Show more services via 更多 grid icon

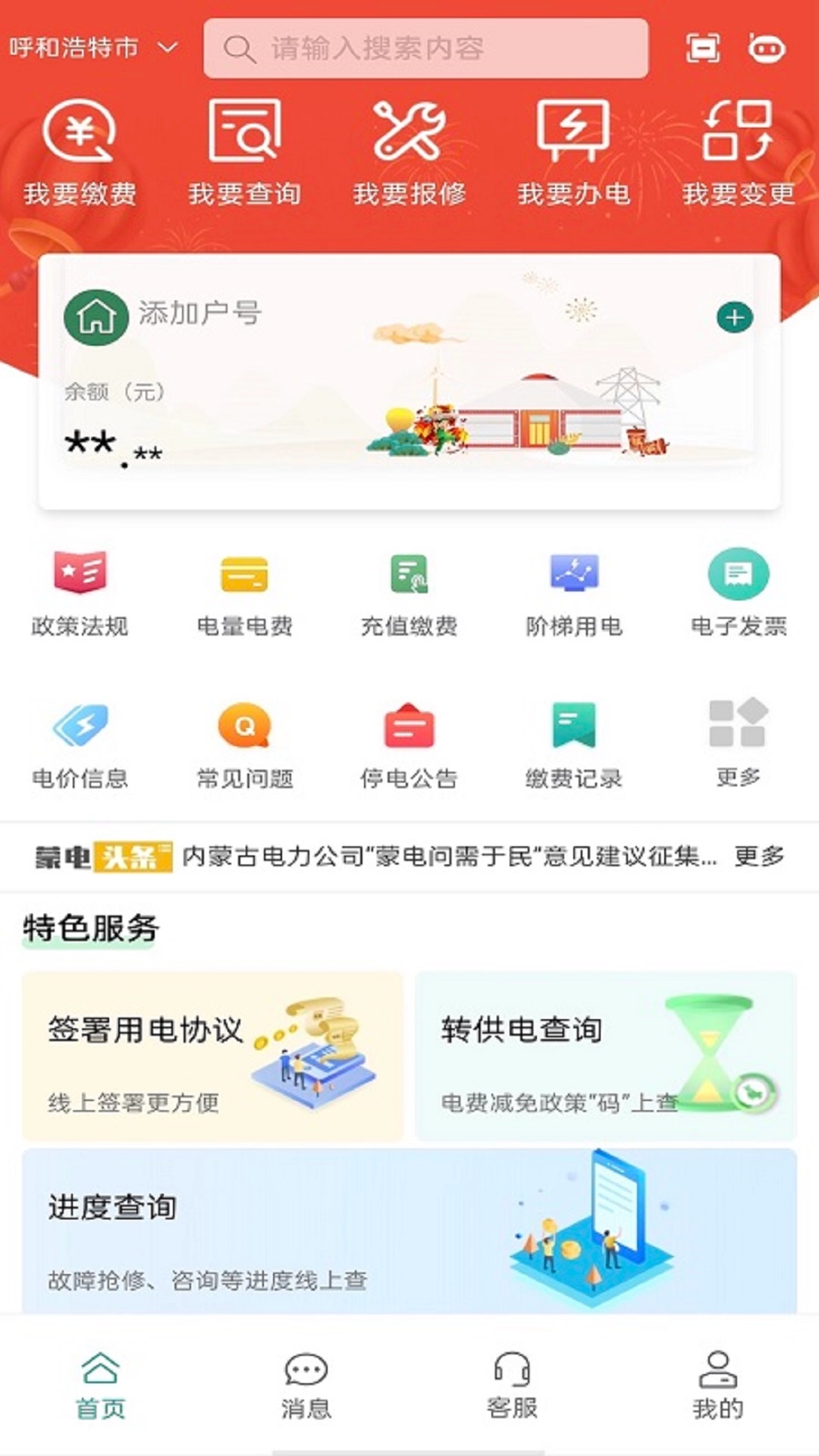coord(738,744)
